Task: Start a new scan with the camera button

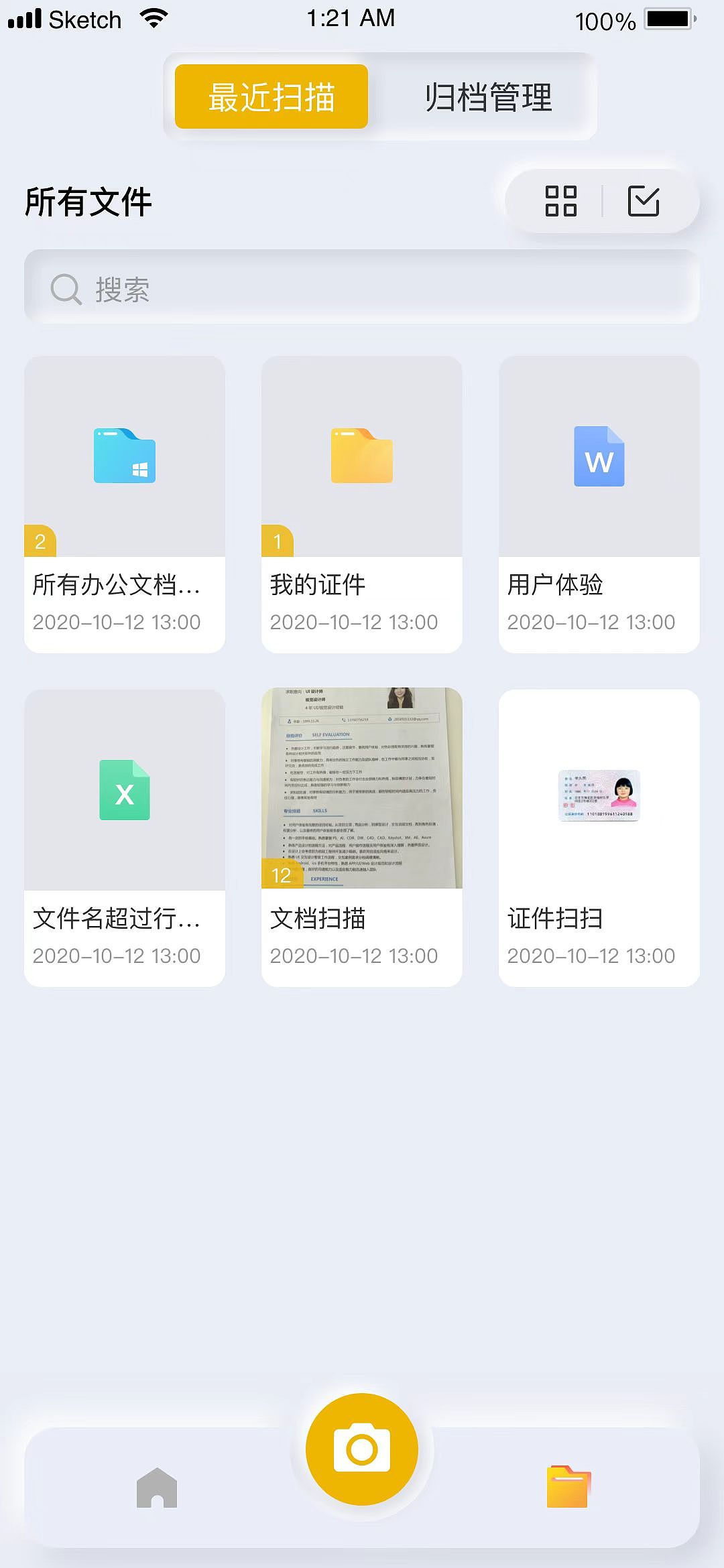Action: click(x=362, y=1449)
